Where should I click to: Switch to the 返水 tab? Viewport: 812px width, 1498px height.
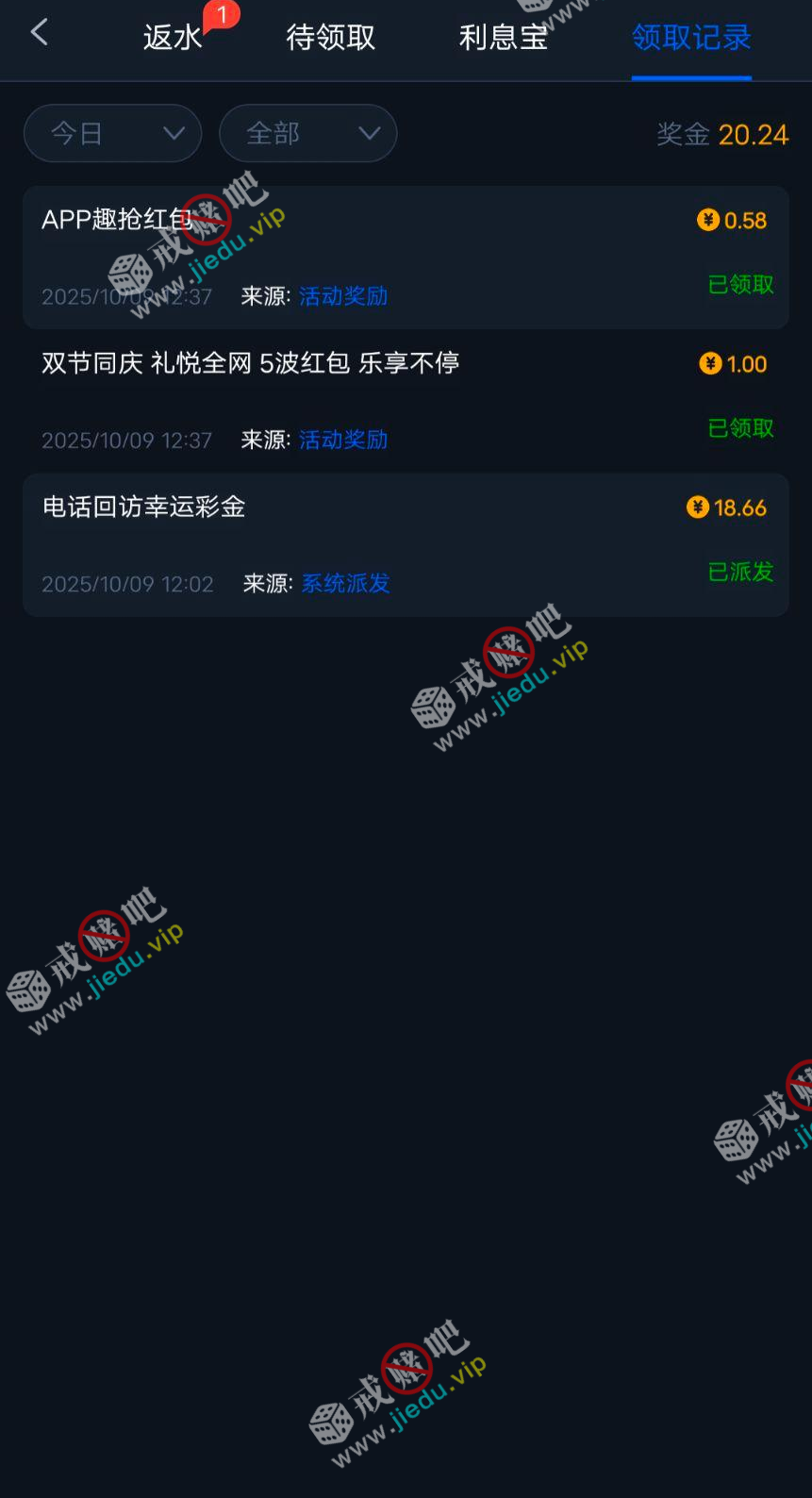tap(174, 38)
